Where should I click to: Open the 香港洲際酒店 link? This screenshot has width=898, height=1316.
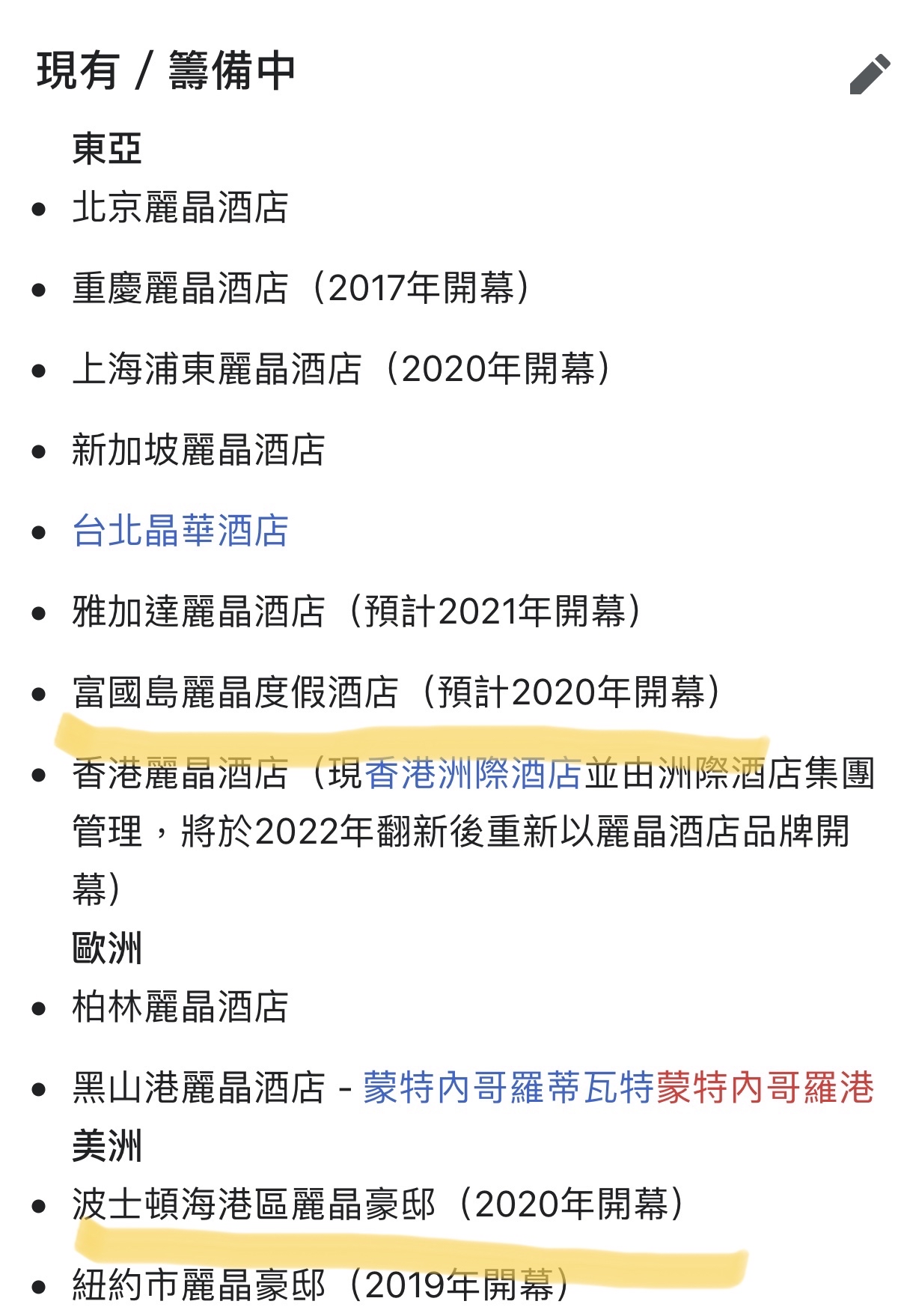[473, 774]
